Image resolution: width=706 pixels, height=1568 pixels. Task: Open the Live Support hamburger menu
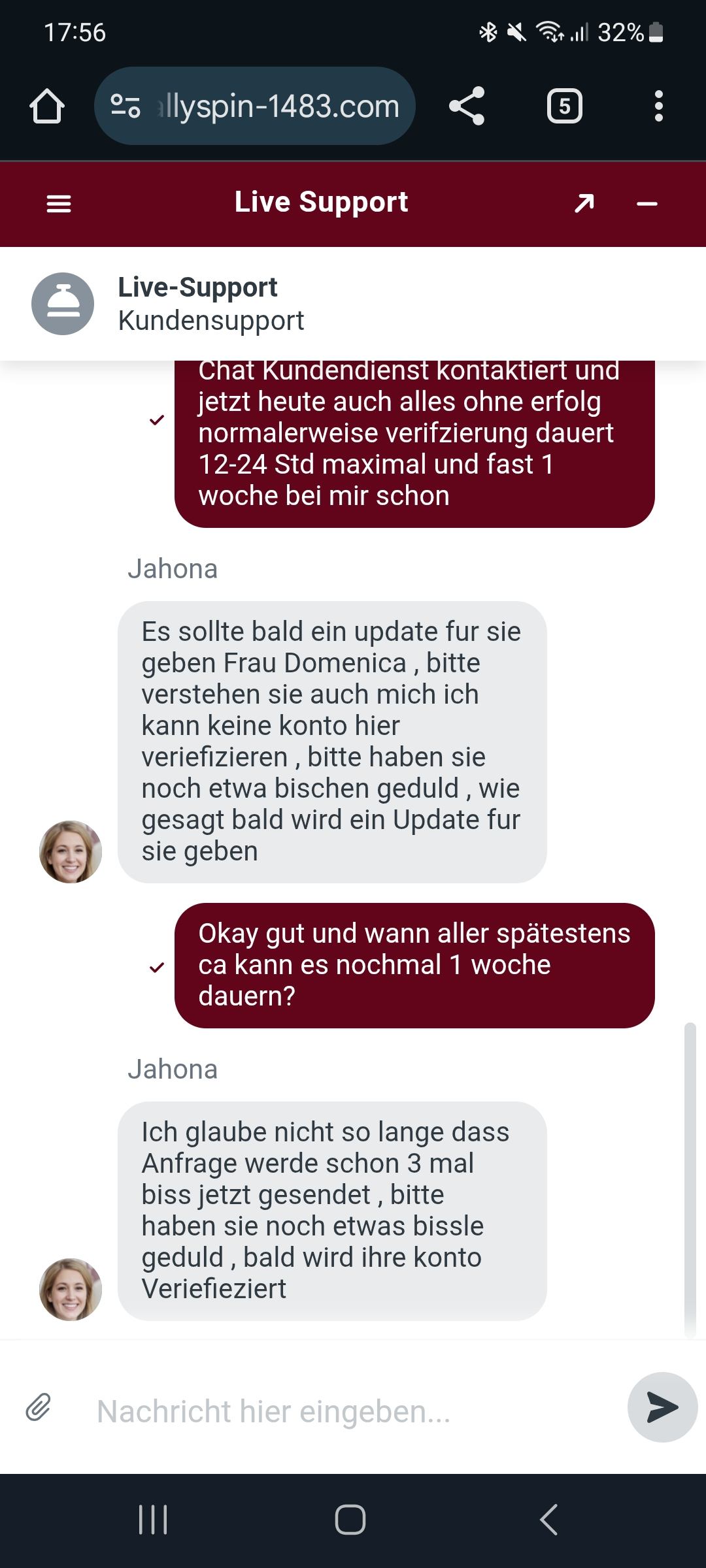tap(59, 204)
